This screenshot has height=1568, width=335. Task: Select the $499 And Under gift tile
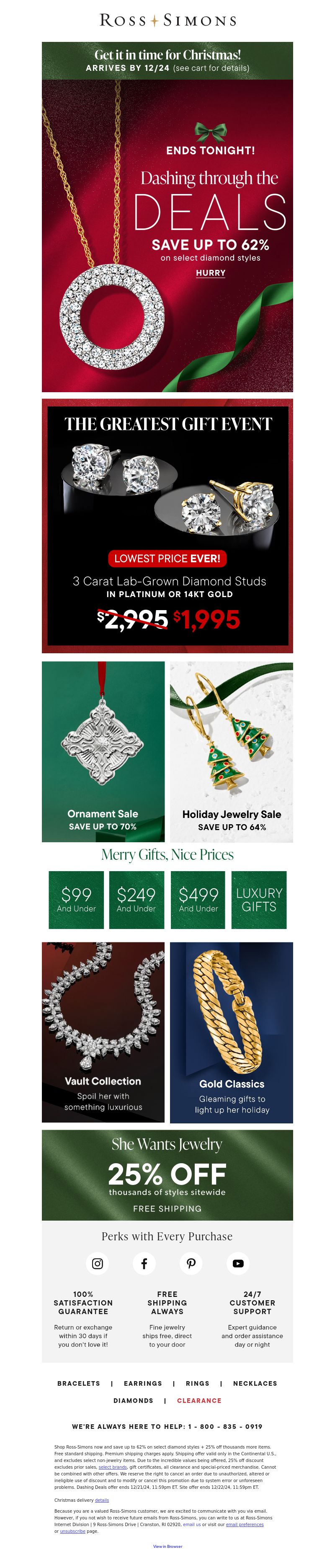pos(198,900)
